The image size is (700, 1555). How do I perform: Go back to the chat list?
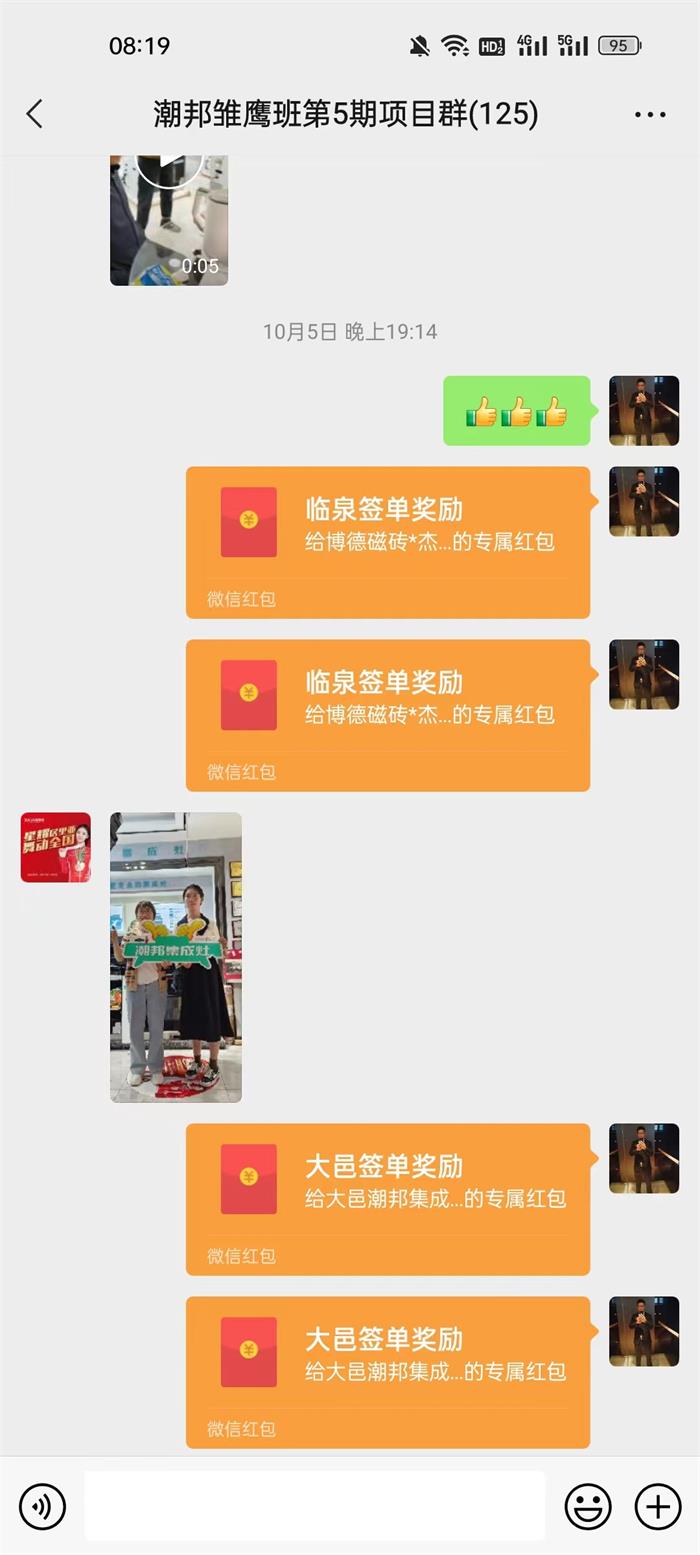point(35,114)
